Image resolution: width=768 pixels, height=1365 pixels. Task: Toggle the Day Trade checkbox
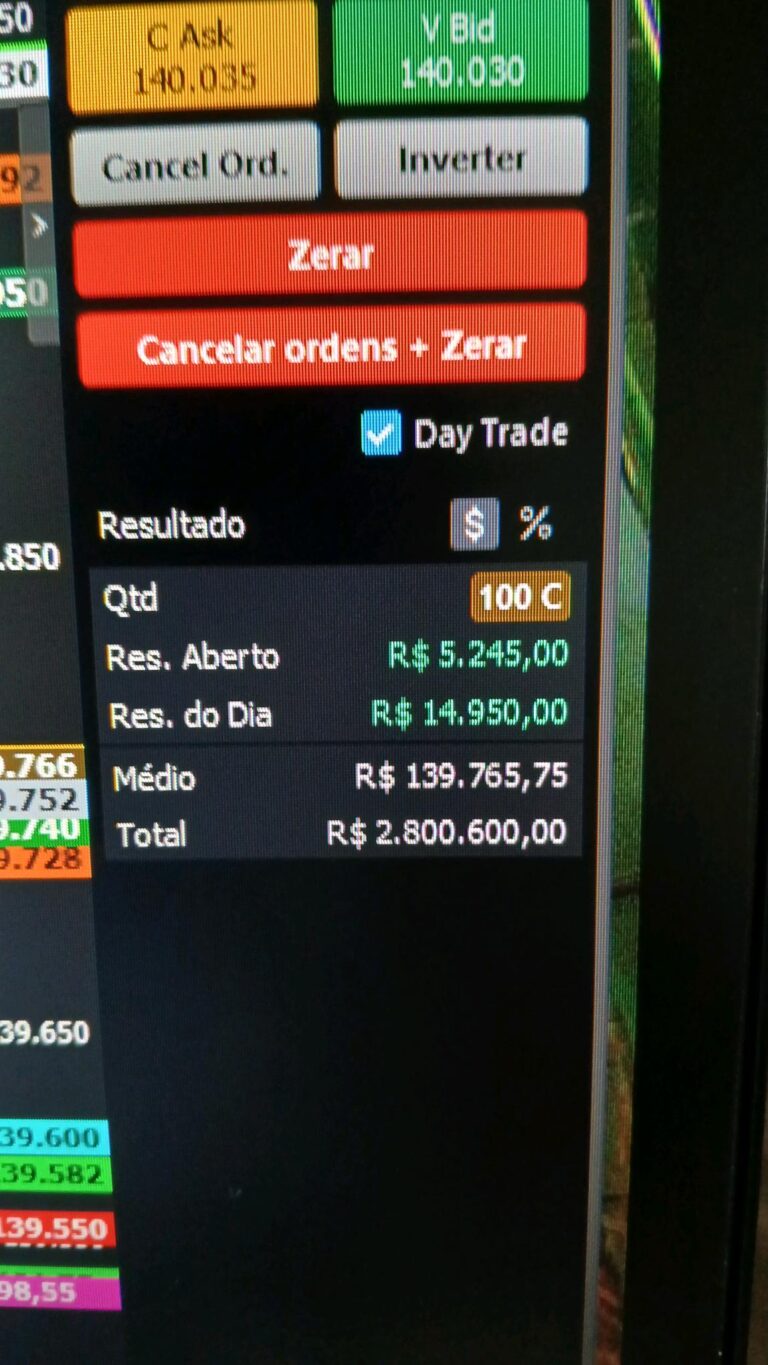(381, 432)
